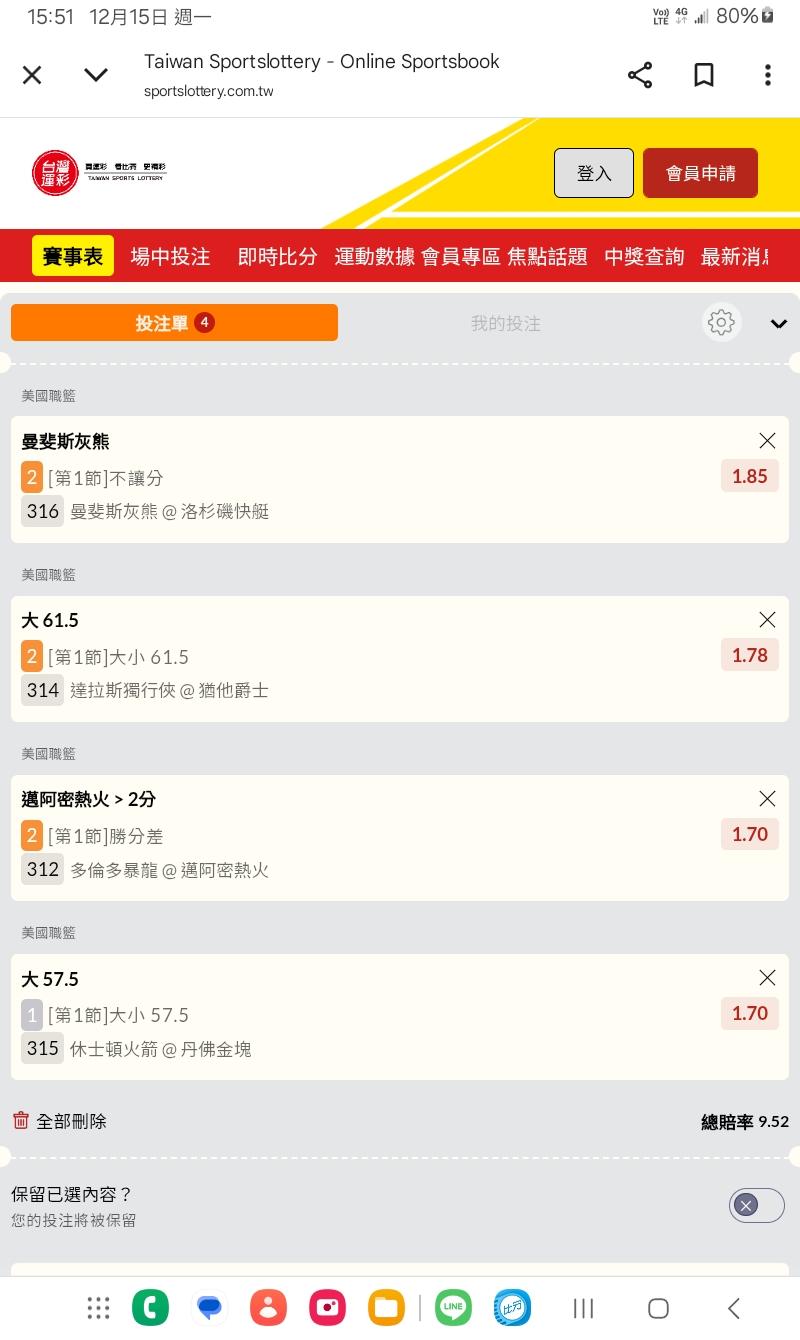Bookmark the current page
This screenshot has width=800, height=1340.
(704, 75)
